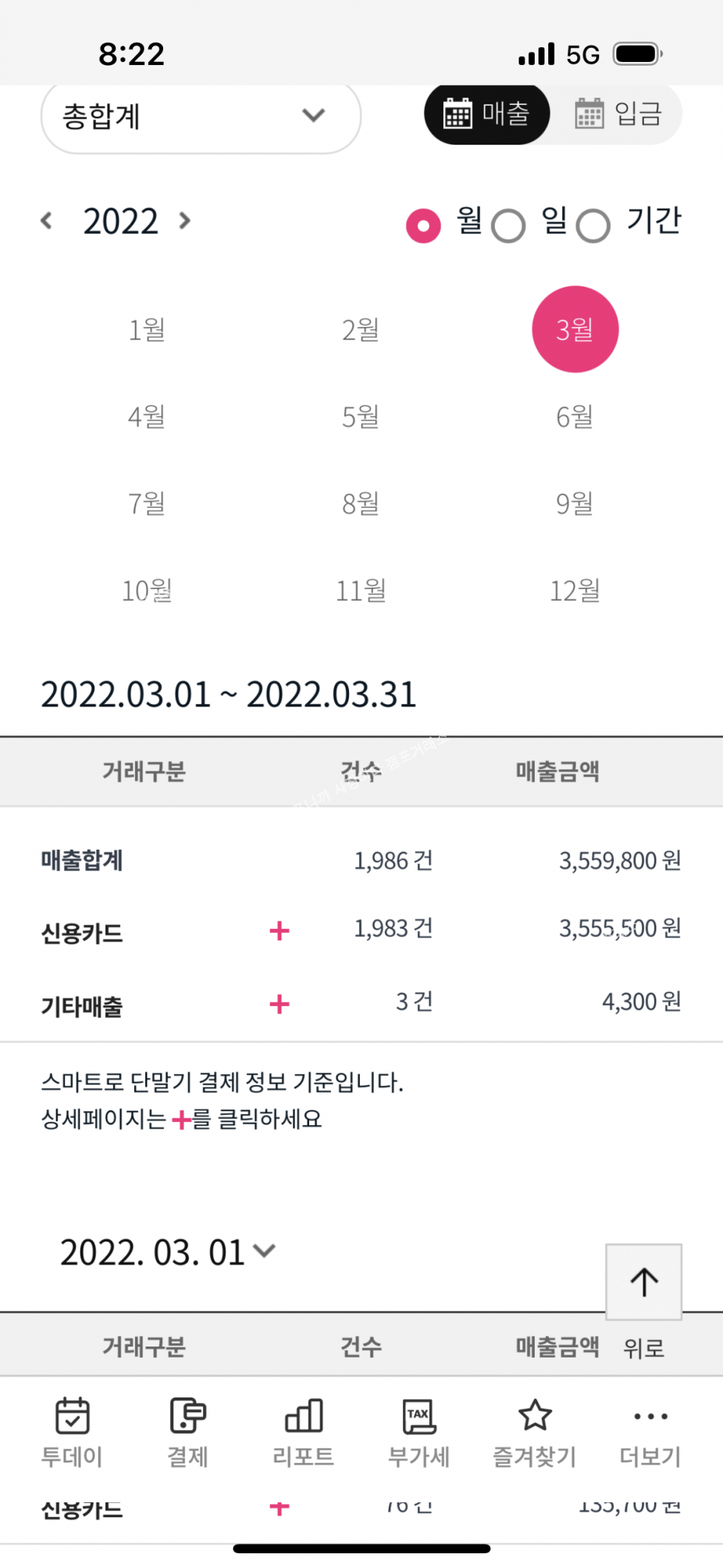Choose 6월 in the month grid
Image resolution: width=723 pixels, height=1568 pixels.
(x=575, y=416)
